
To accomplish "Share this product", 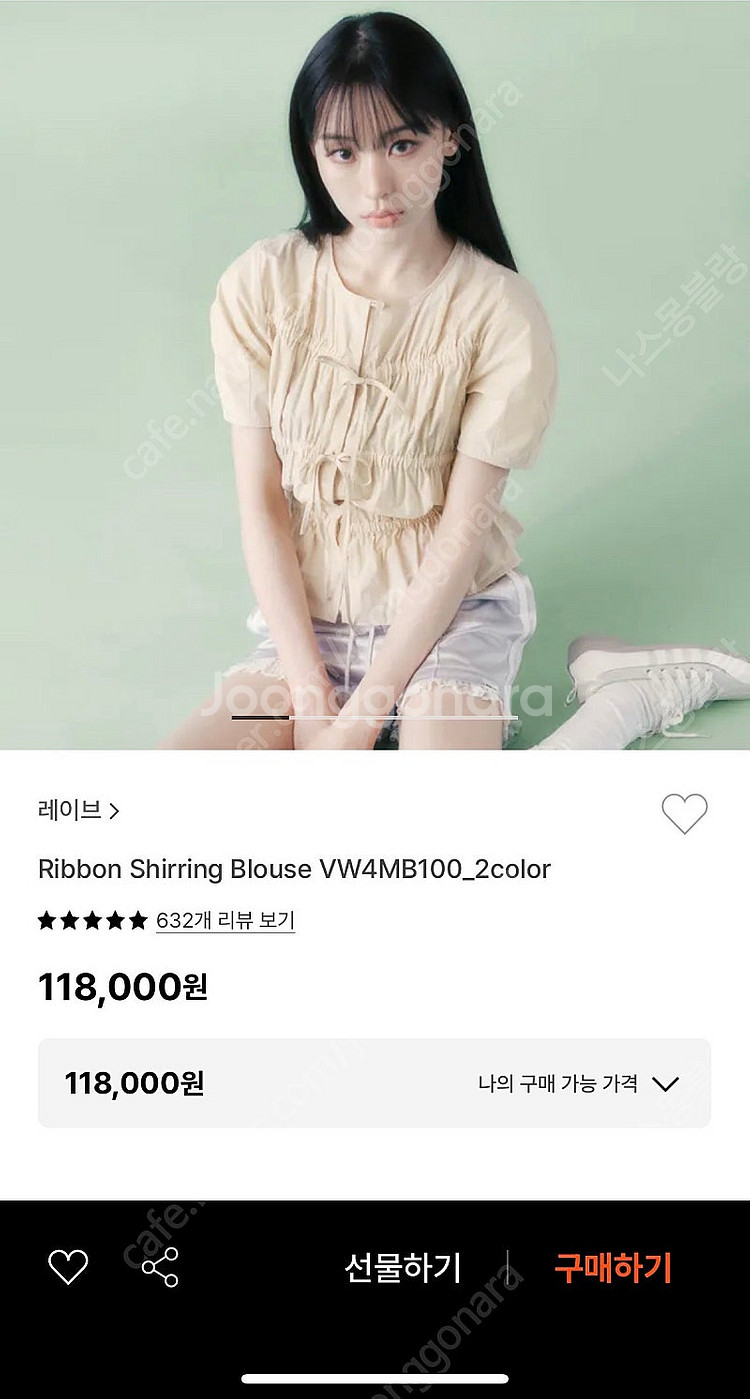I will coord(160,1267).
